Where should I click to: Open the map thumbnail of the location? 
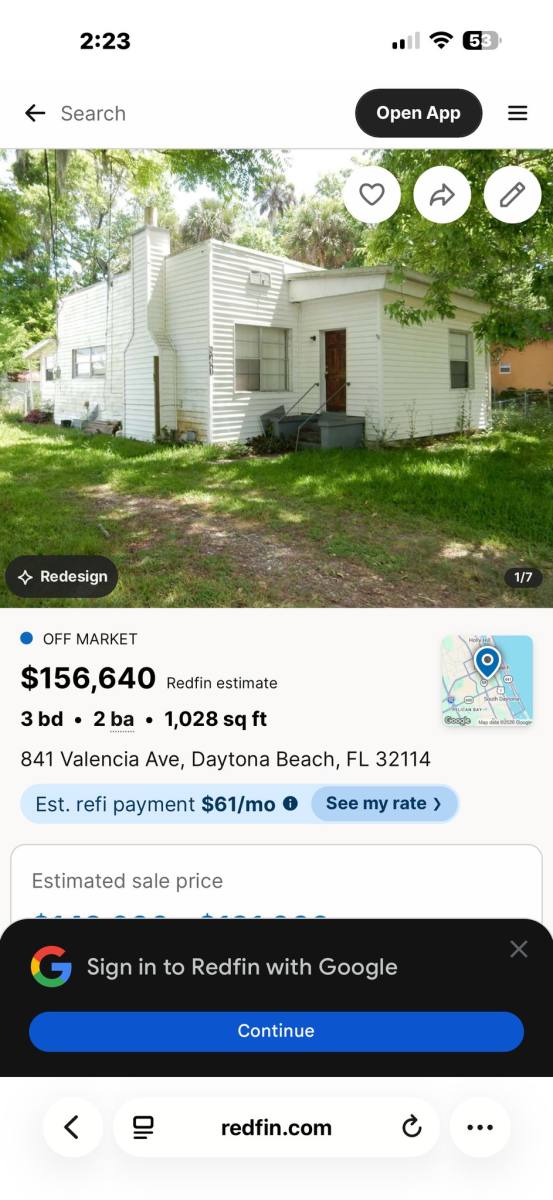coord(487,680)
